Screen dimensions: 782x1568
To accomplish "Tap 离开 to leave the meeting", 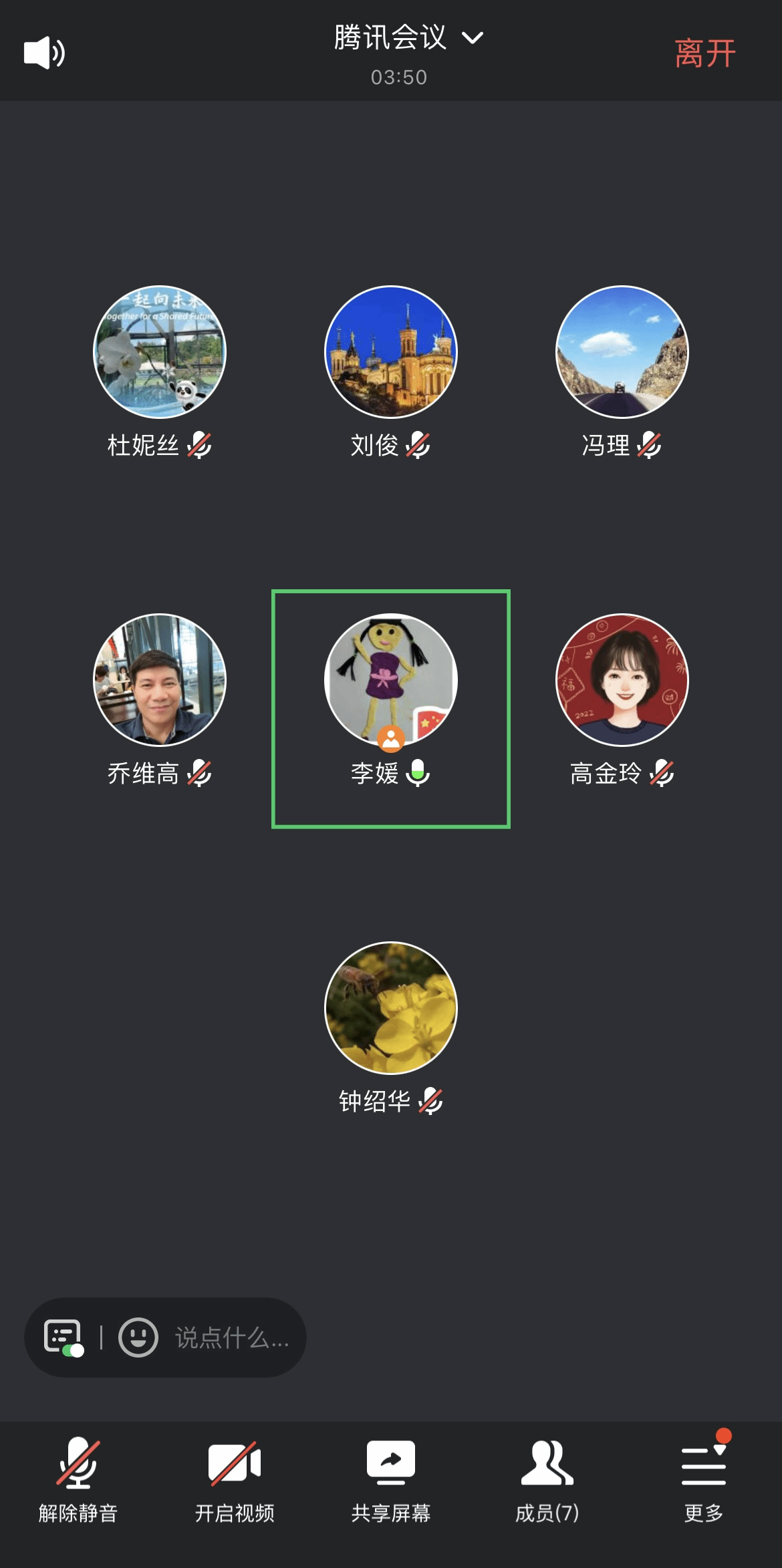I will pyautogui.click(x=704, y=53).
